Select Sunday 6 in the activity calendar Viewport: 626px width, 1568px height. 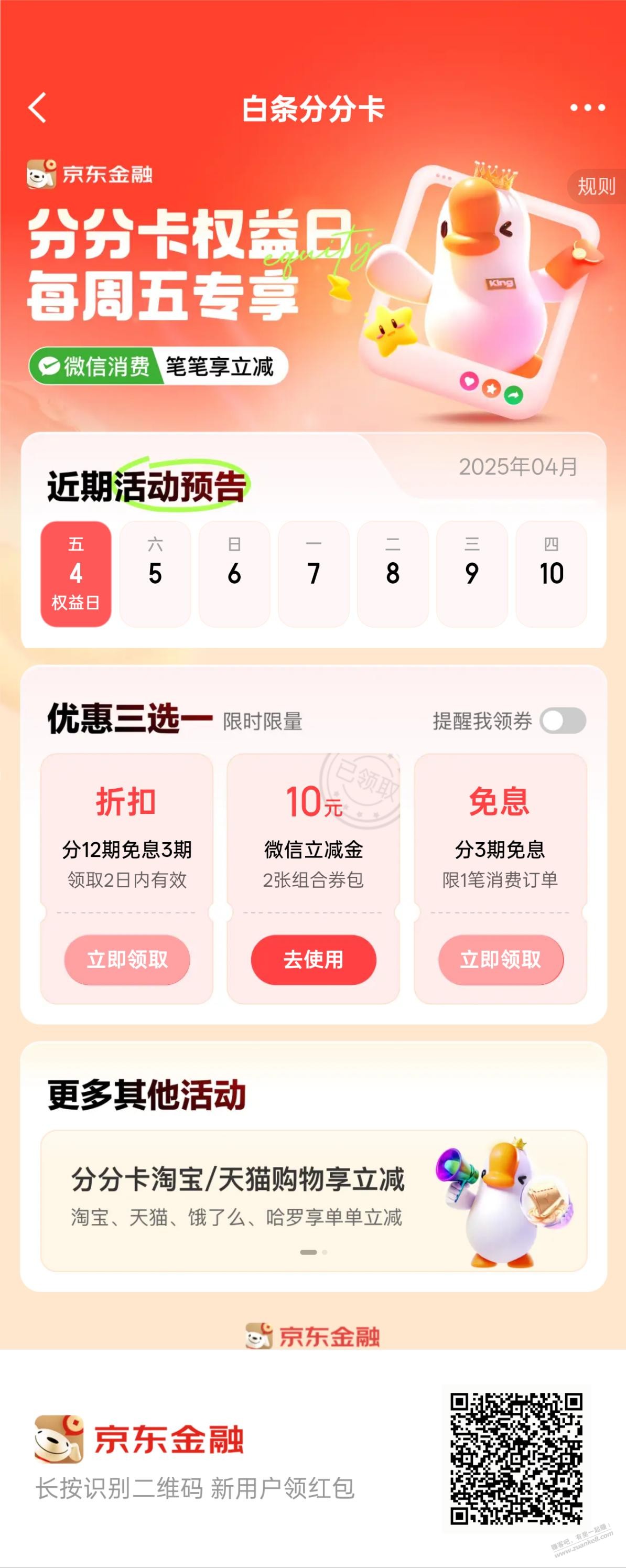point(234,573)
